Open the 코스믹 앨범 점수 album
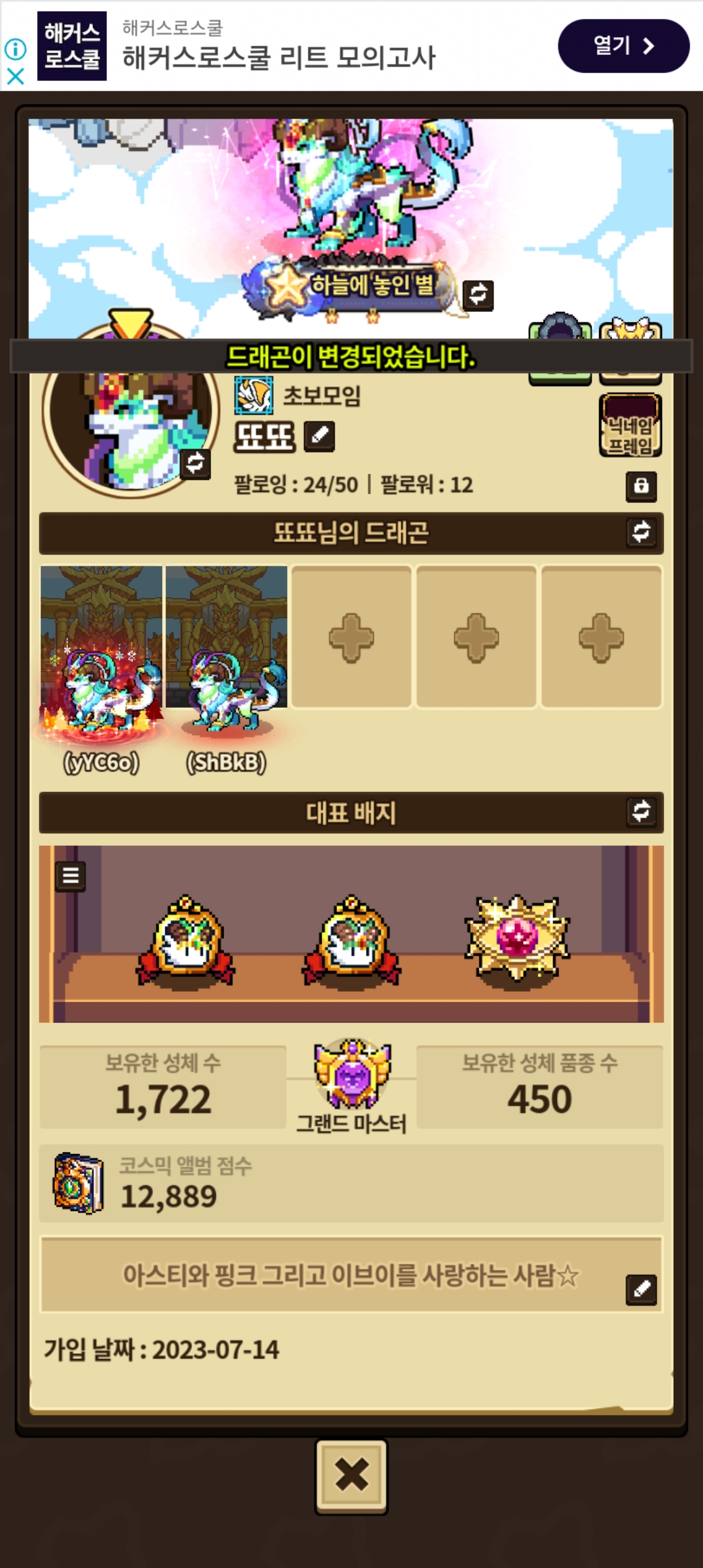The height and width of the screenshot is (1568, 703). 79,1183
